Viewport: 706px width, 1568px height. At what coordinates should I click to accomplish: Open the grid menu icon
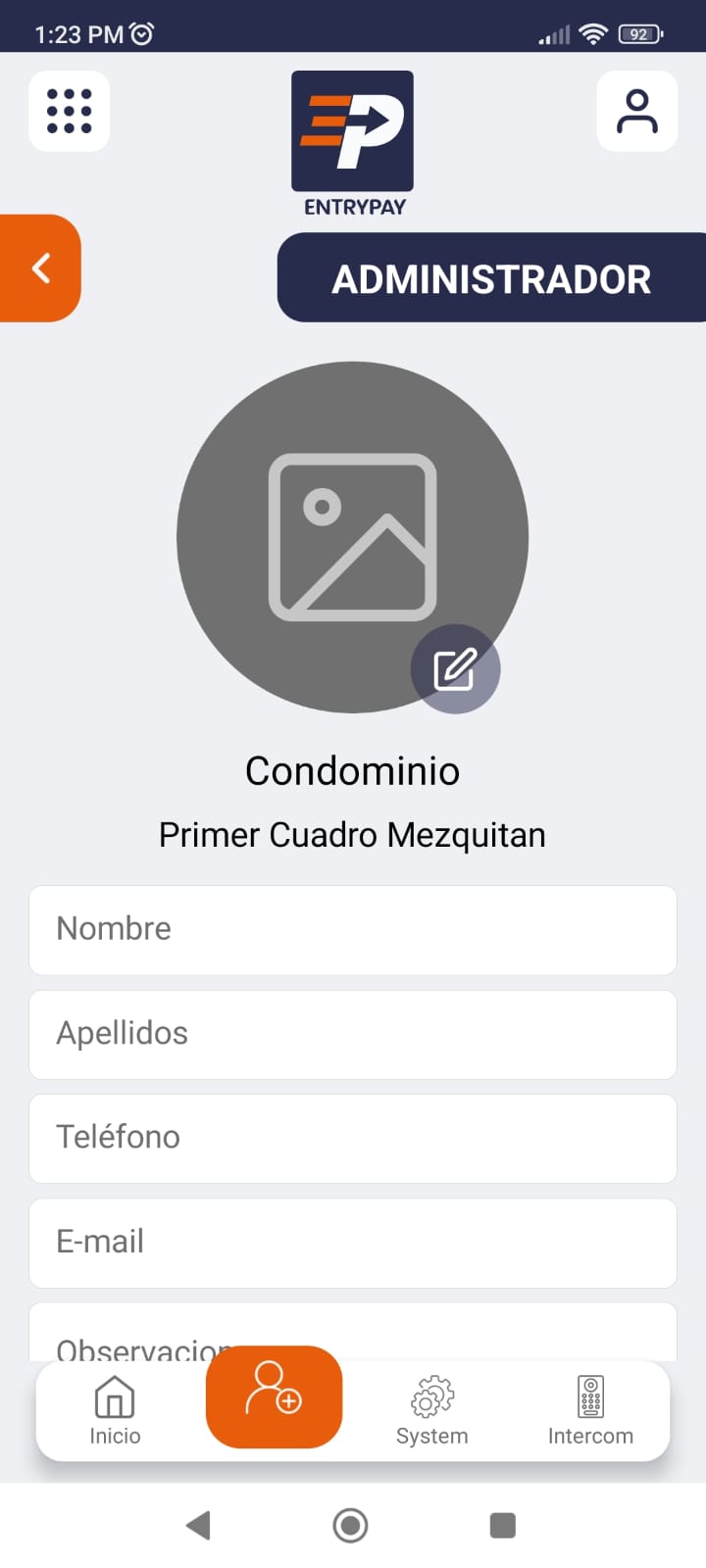click(x=69, y=111)
